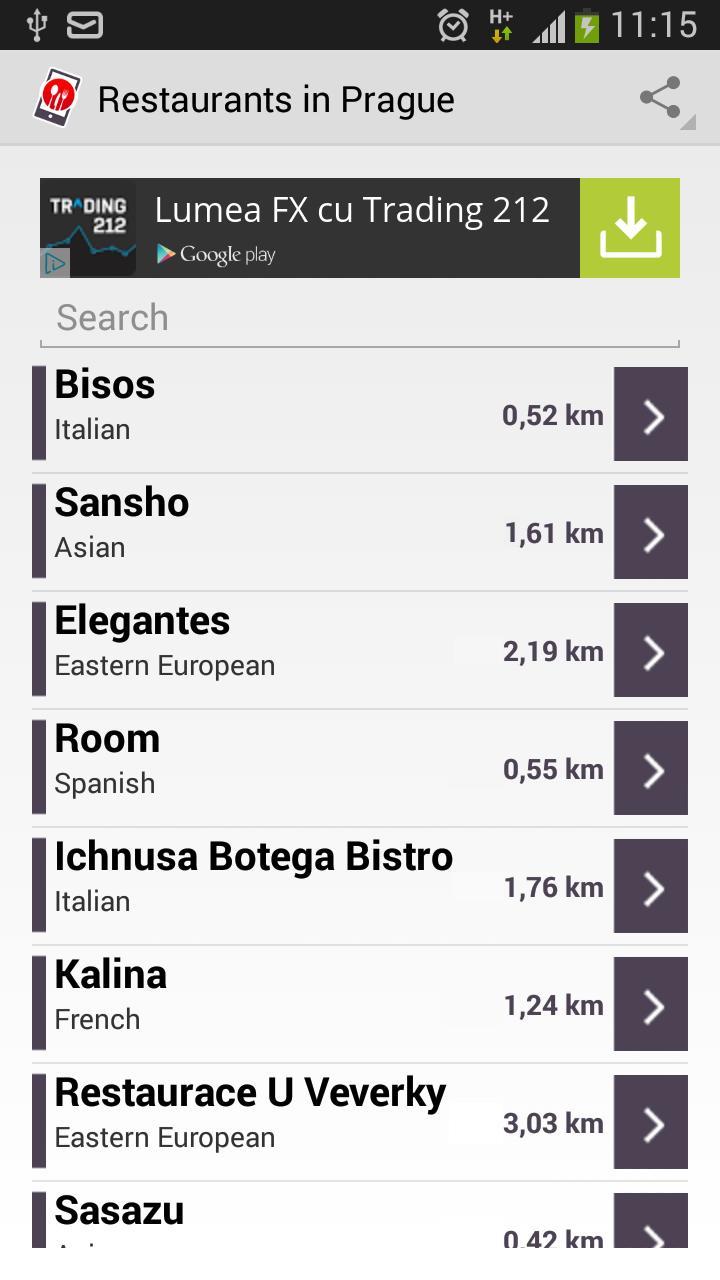Click the Google Play icon in the ad
720x1280 pixels.
215,255
